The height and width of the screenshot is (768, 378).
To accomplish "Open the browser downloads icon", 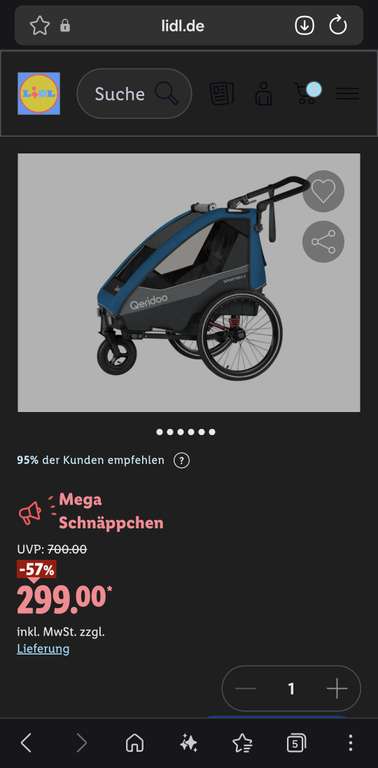I will [304, 25].
